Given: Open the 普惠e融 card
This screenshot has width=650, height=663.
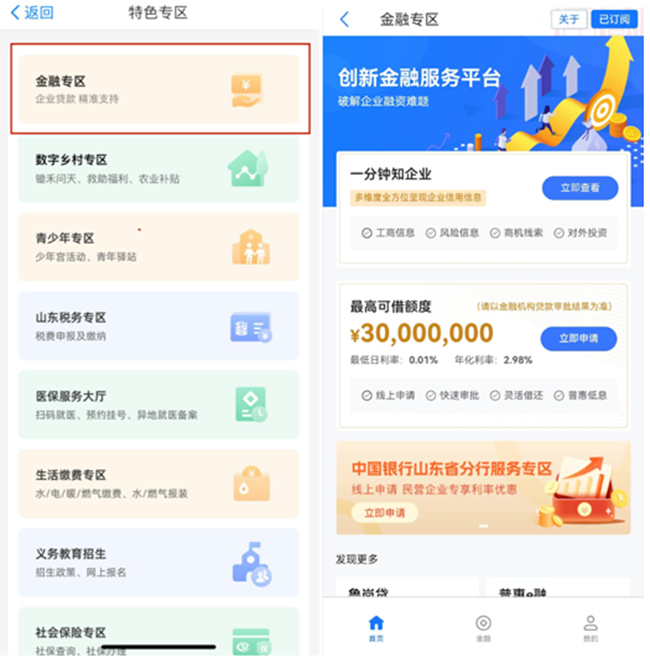Looking at the screenshot, I should coord(556,588).
